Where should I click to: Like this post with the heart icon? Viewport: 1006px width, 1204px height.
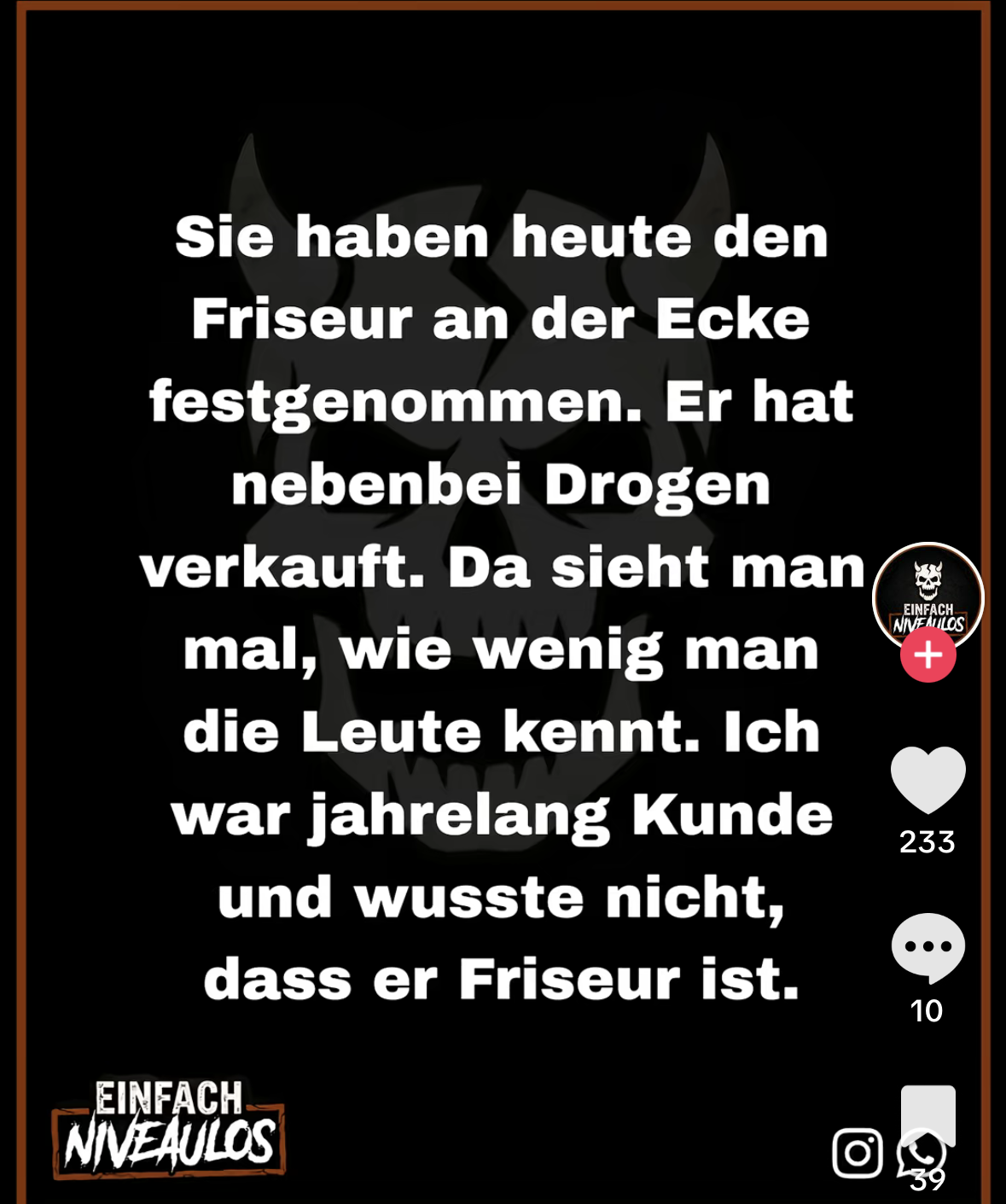927,779
